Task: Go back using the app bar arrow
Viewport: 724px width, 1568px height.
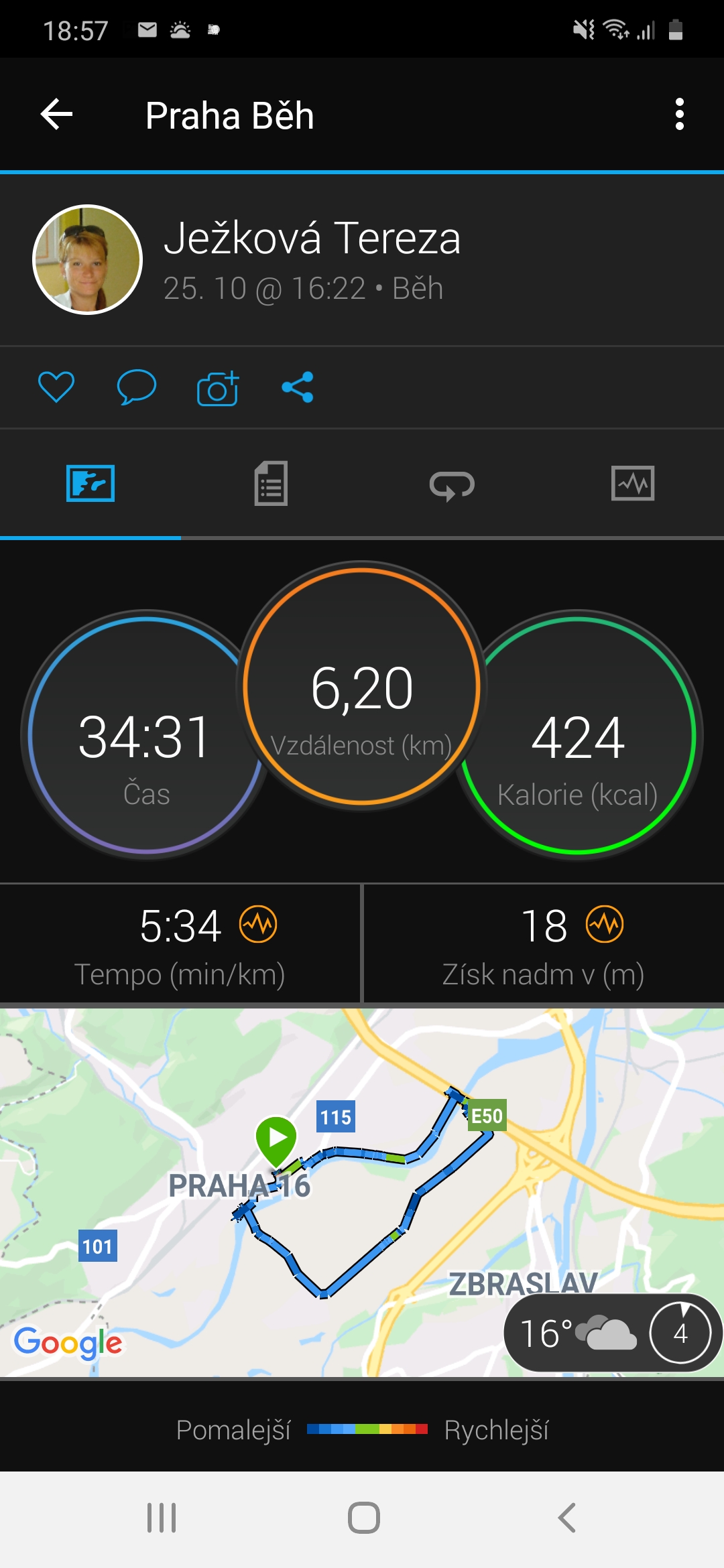Action: 57,115
